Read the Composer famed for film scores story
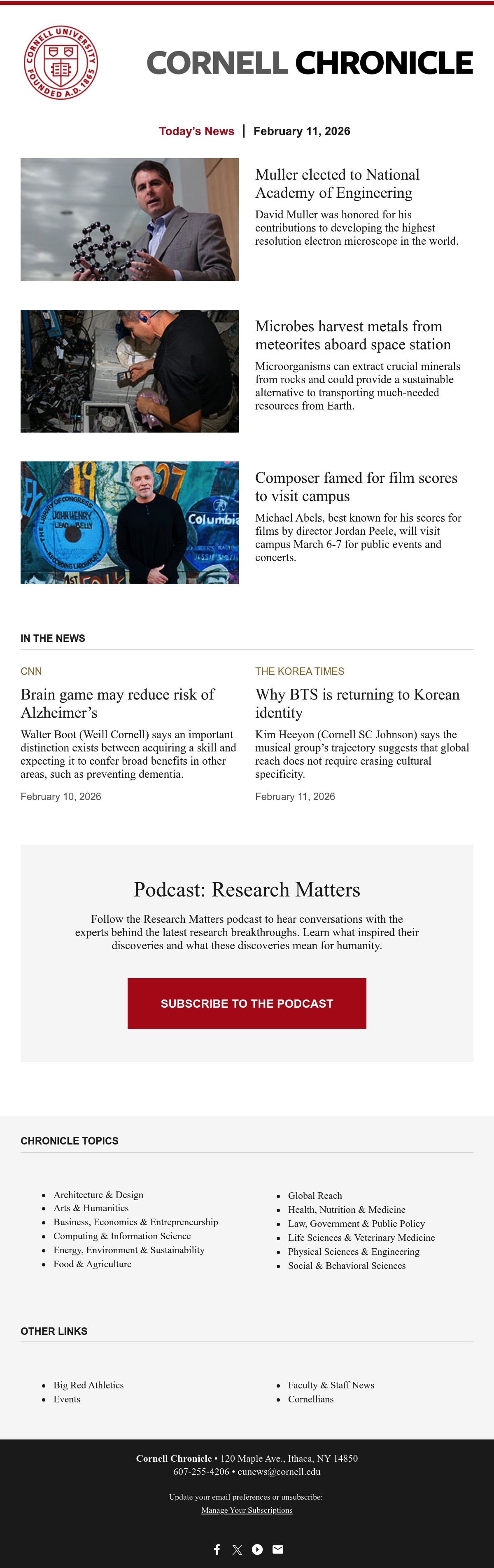The height and width of the screenshot is (1568, 494). coord(356,487)
